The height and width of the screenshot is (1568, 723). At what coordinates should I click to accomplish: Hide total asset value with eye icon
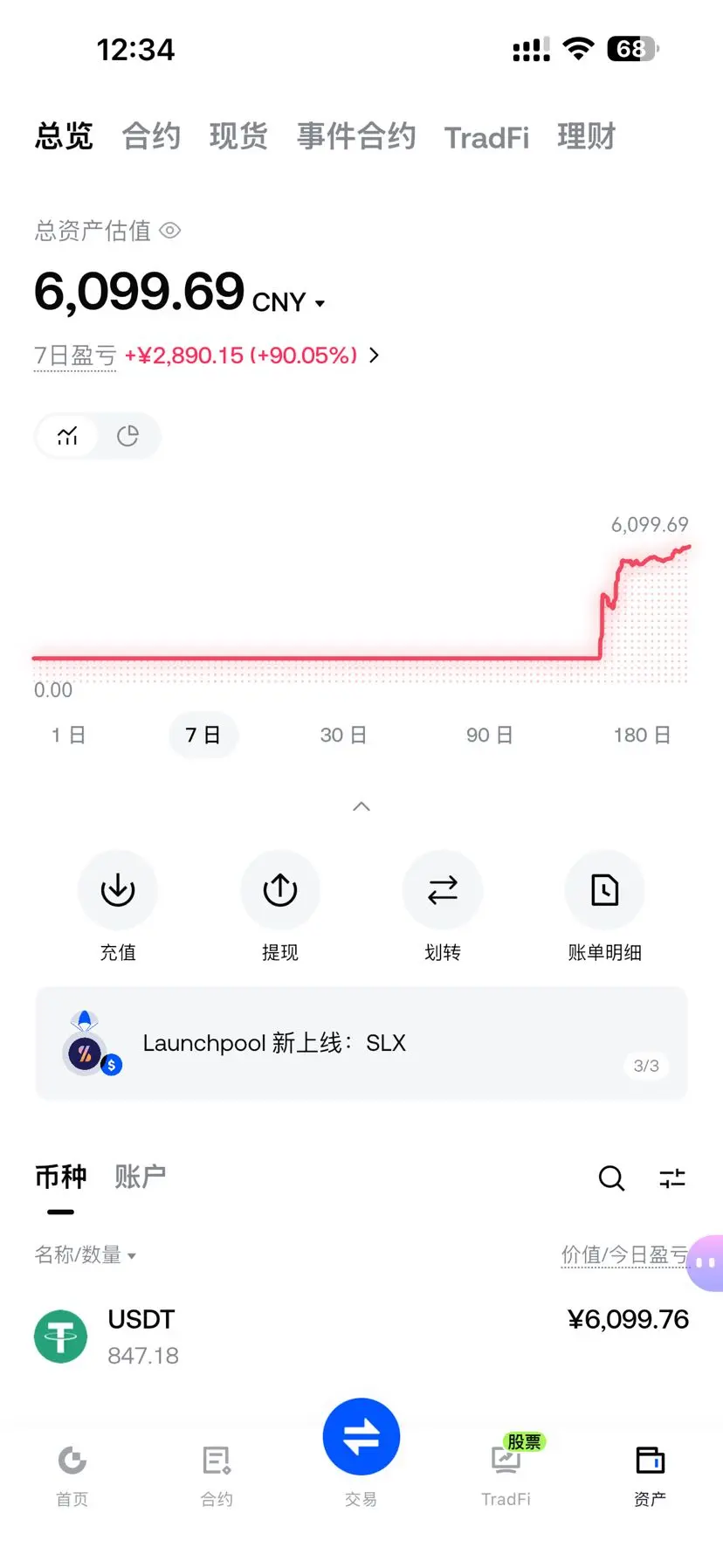click(170, 231)
